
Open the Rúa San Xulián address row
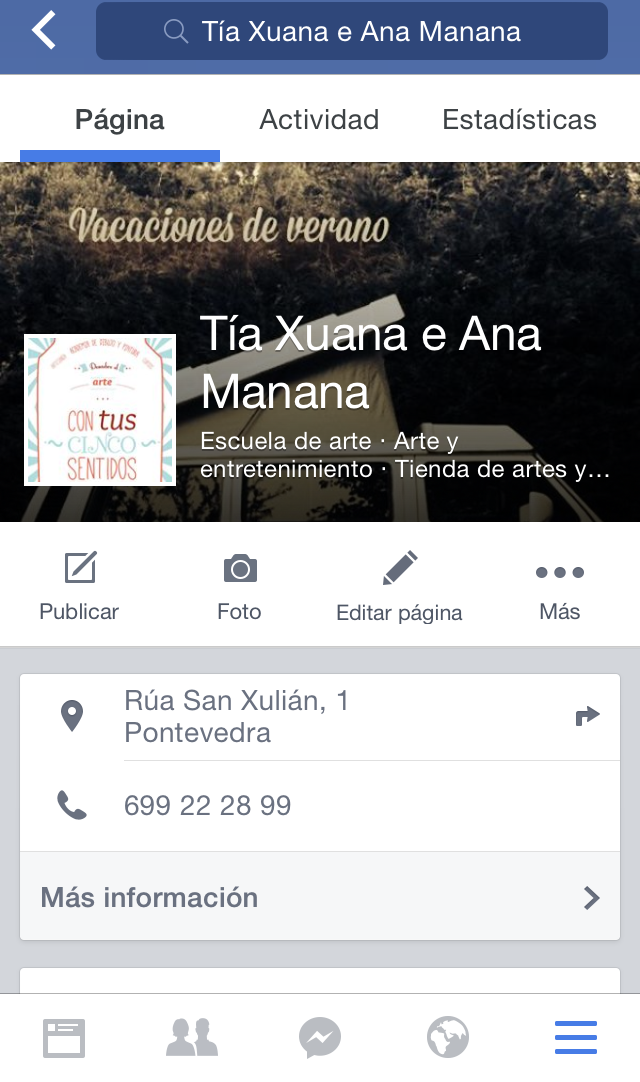tap(300, 716)
